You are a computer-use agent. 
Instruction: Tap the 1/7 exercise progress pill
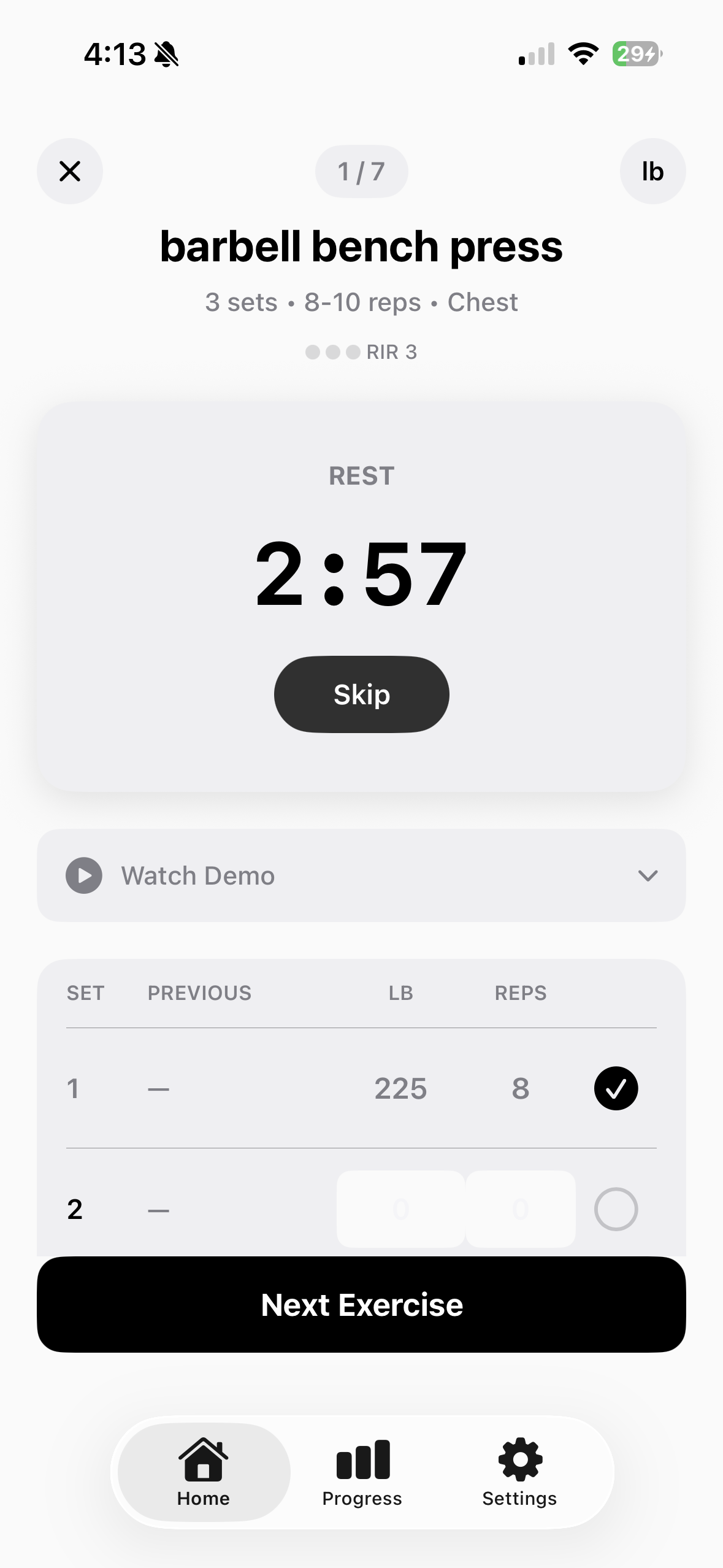361,171
